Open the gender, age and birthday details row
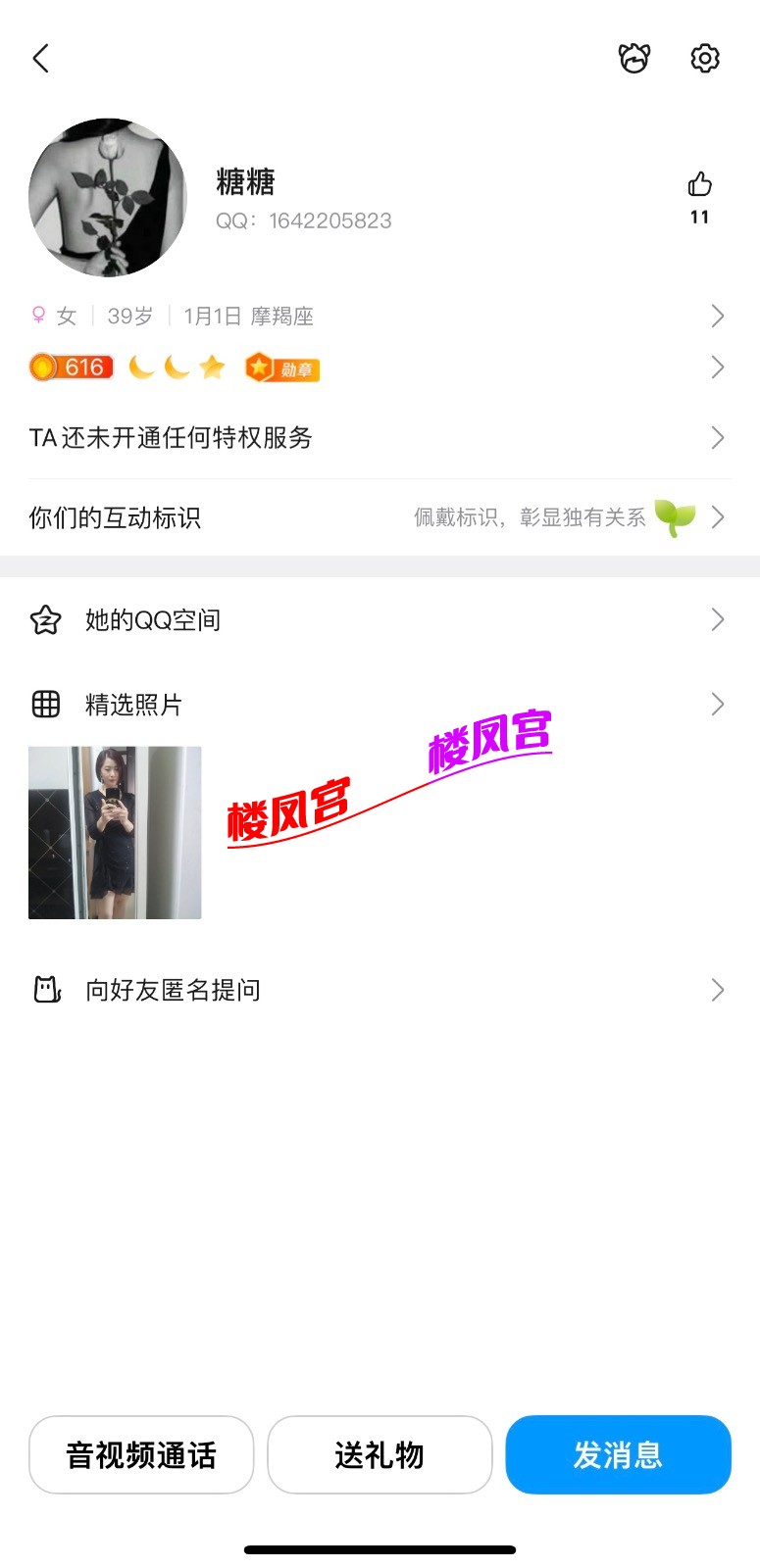The image size is (760, 1568). click(379, 316)
